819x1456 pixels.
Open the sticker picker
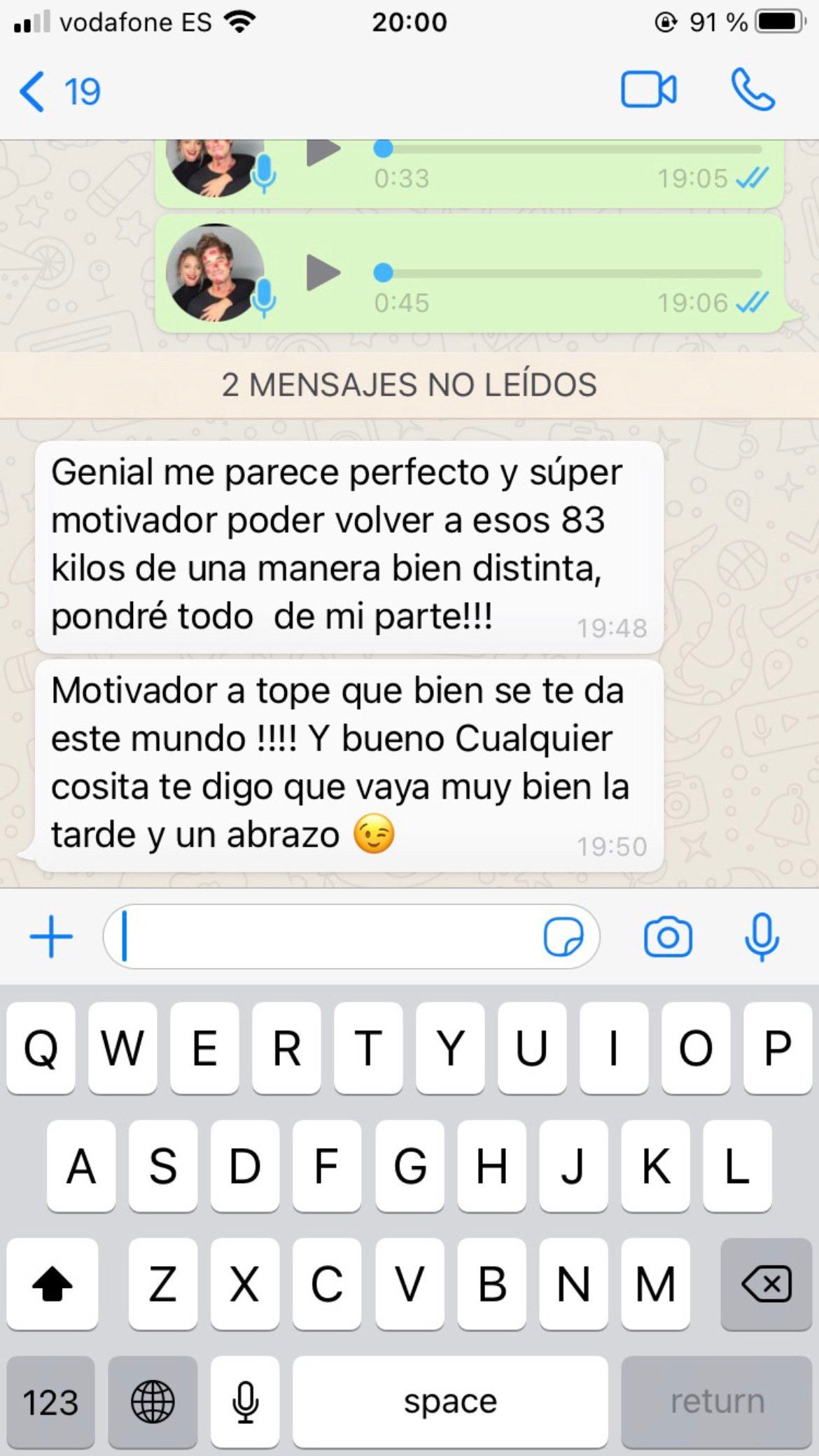point(563,937)
